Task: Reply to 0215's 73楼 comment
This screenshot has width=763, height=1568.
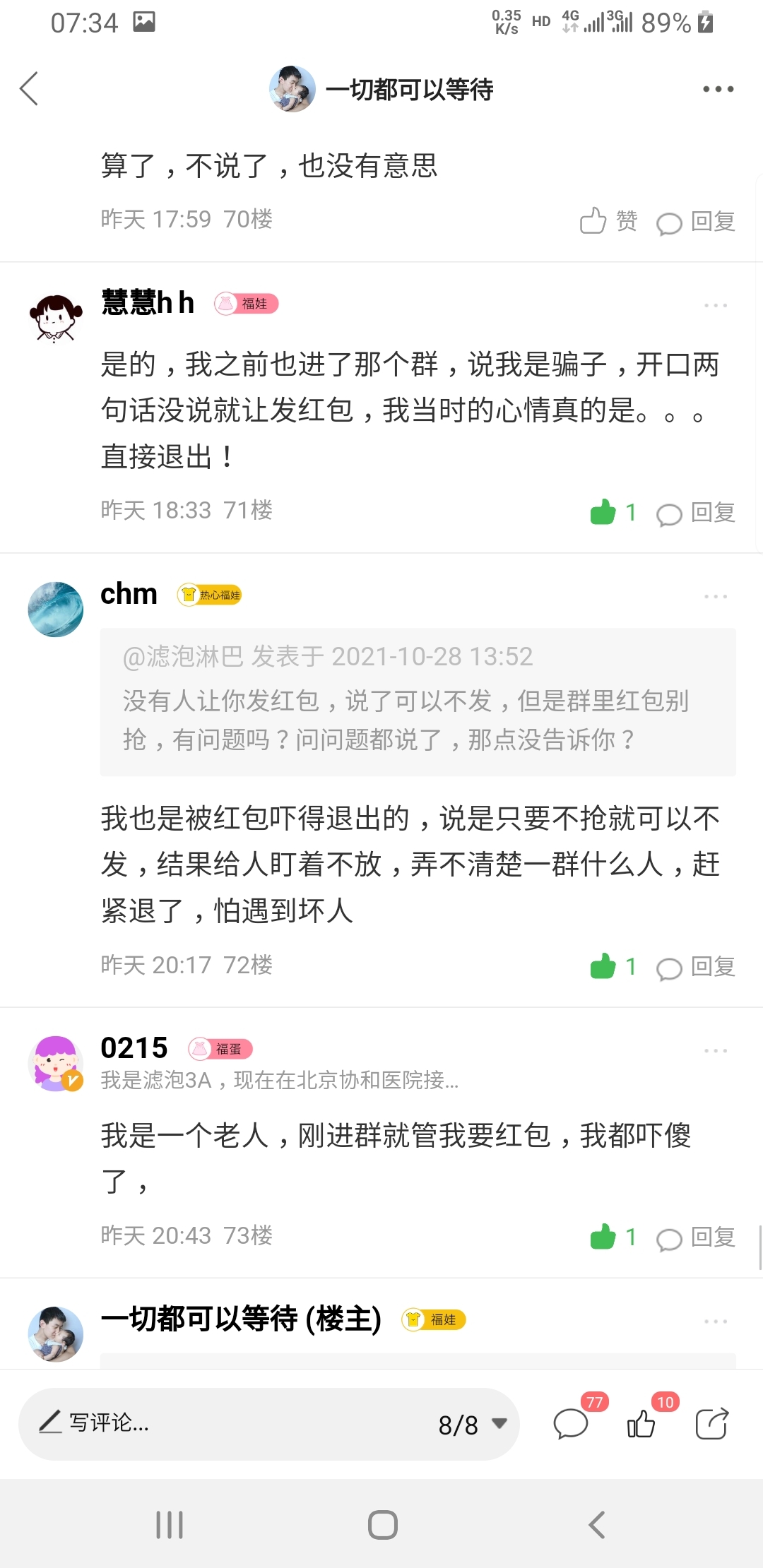Action: [x=697, y=1238]
